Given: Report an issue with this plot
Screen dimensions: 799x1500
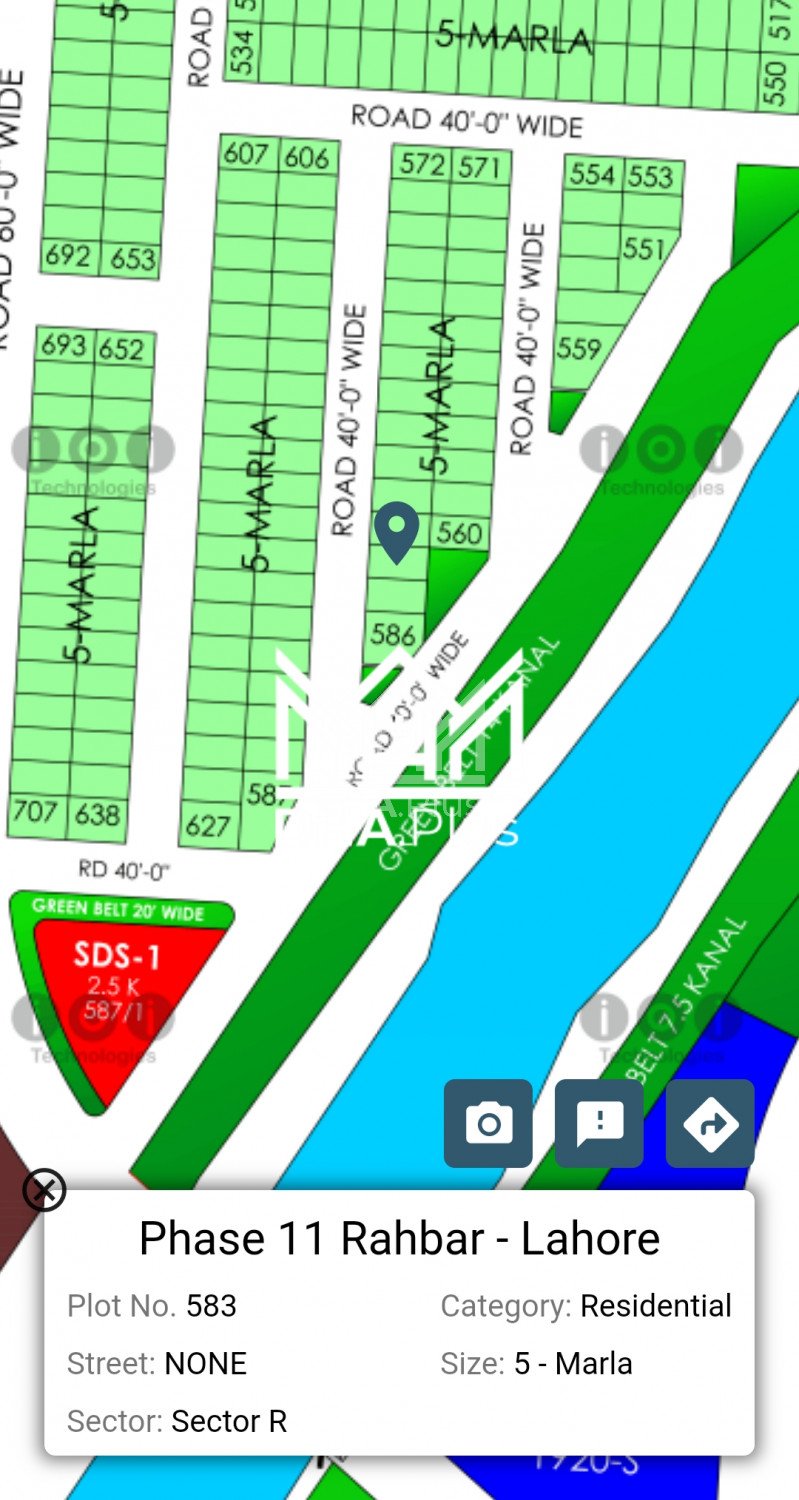Looking at the screenshot, I should 599,1123.
